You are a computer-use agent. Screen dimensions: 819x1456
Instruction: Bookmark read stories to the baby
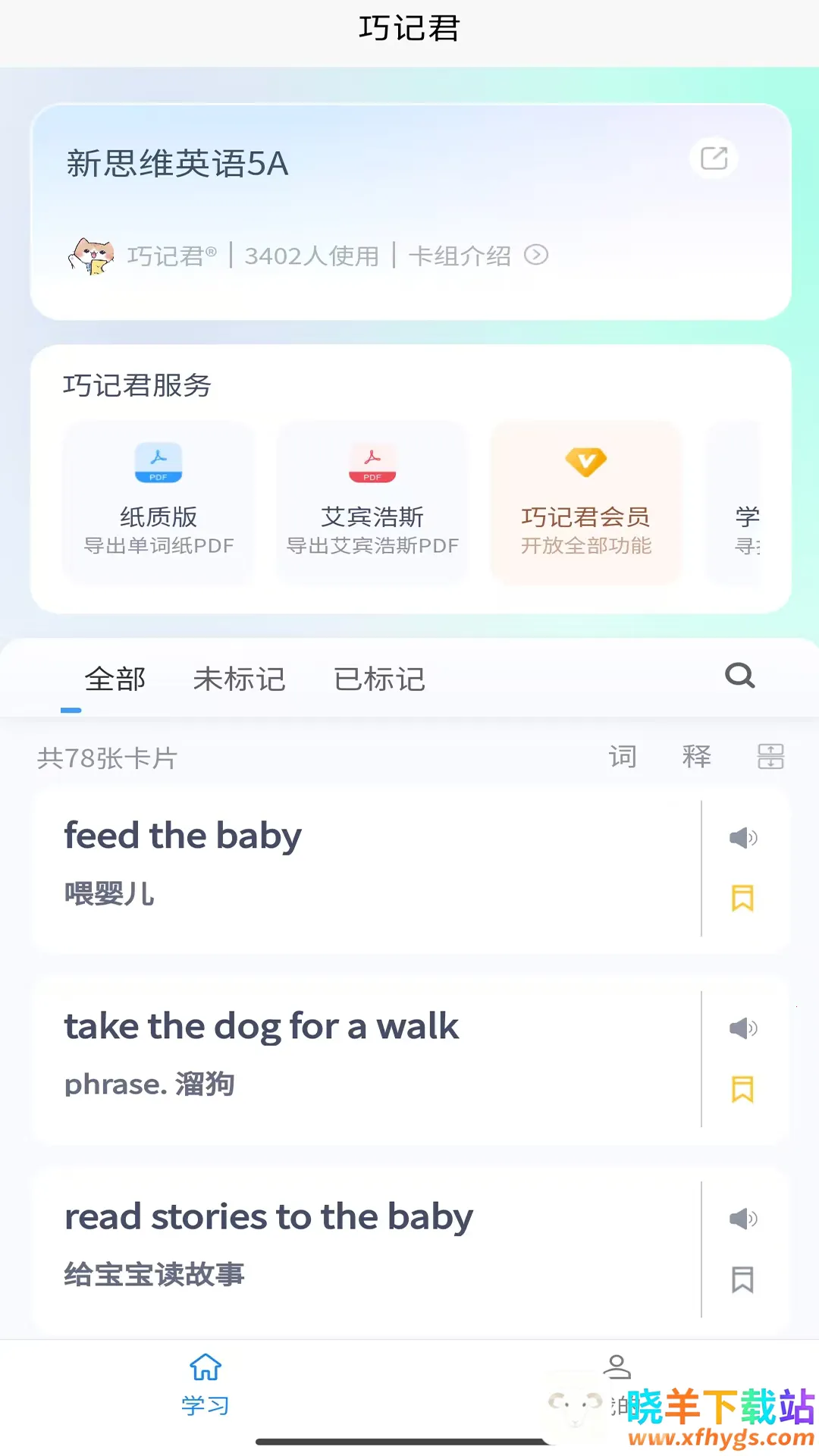click(x=742, y=1280)
